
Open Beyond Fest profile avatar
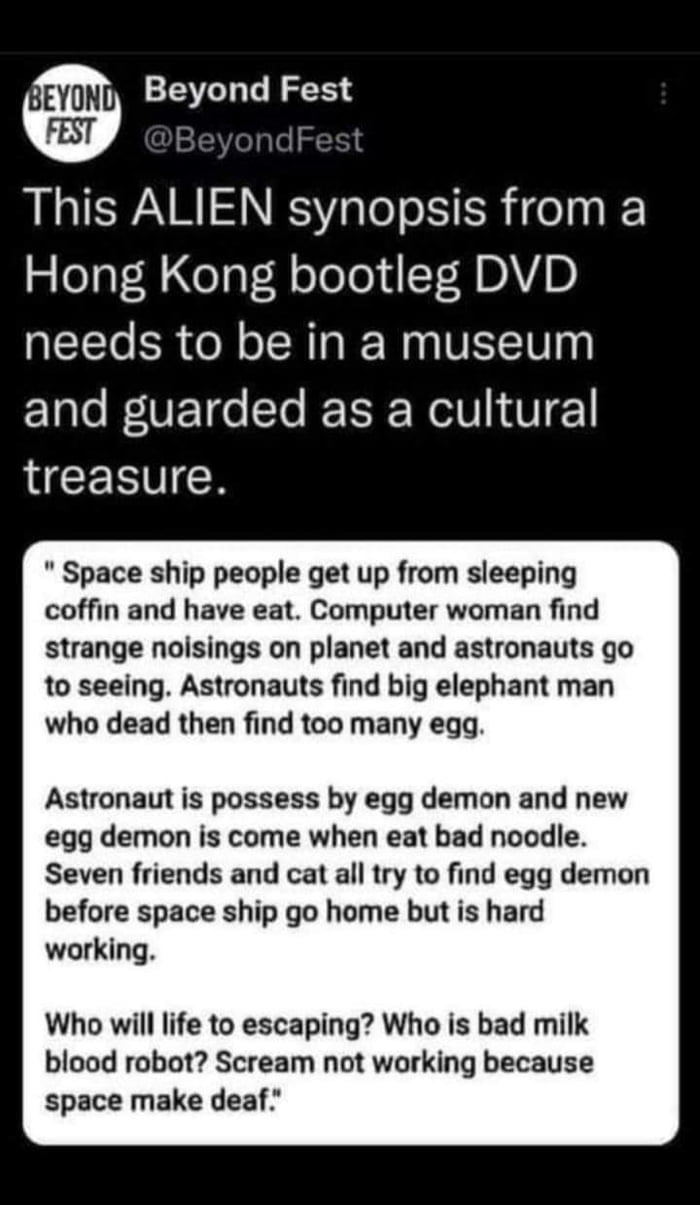pos(70,119)
